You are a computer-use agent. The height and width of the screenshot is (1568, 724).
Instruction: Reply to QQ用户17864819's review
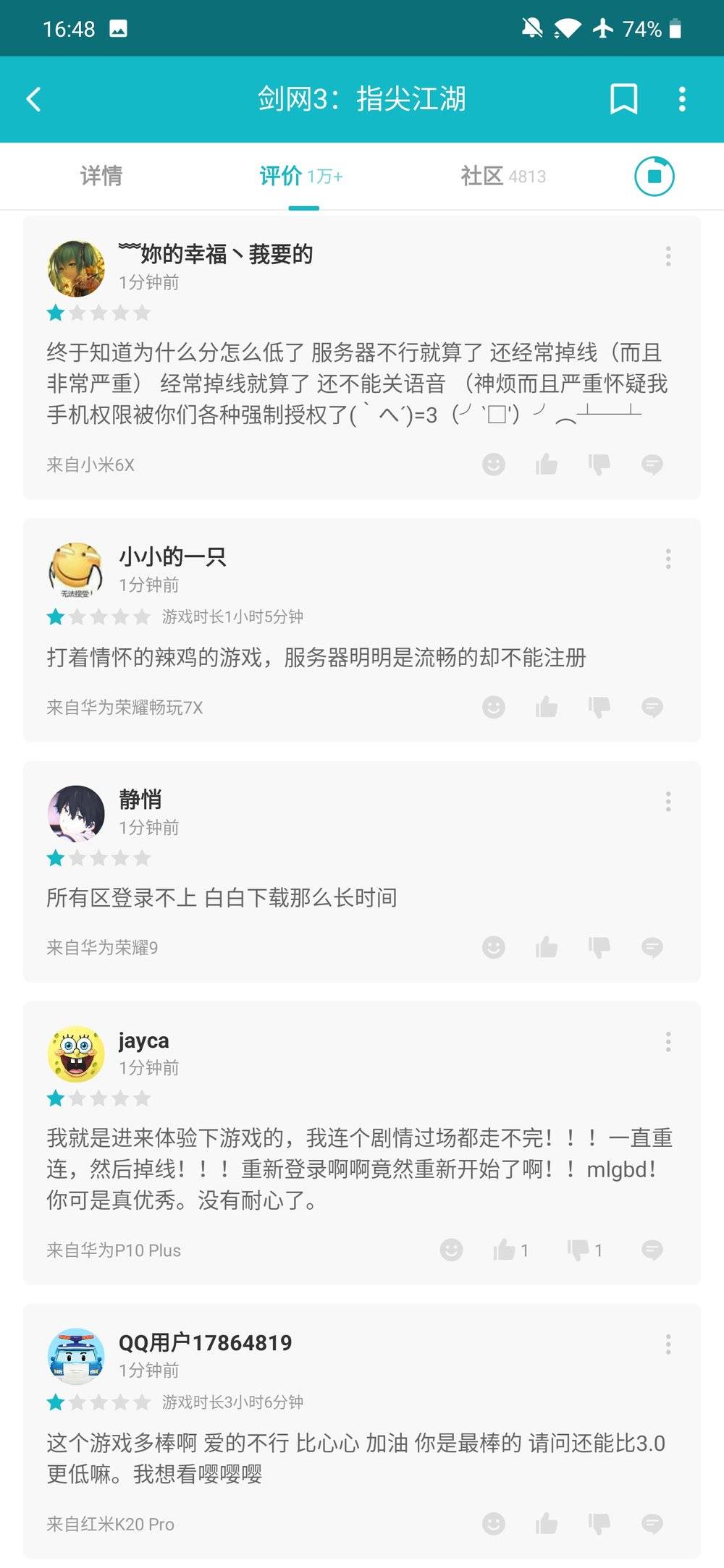click(x=652, y=1523)
